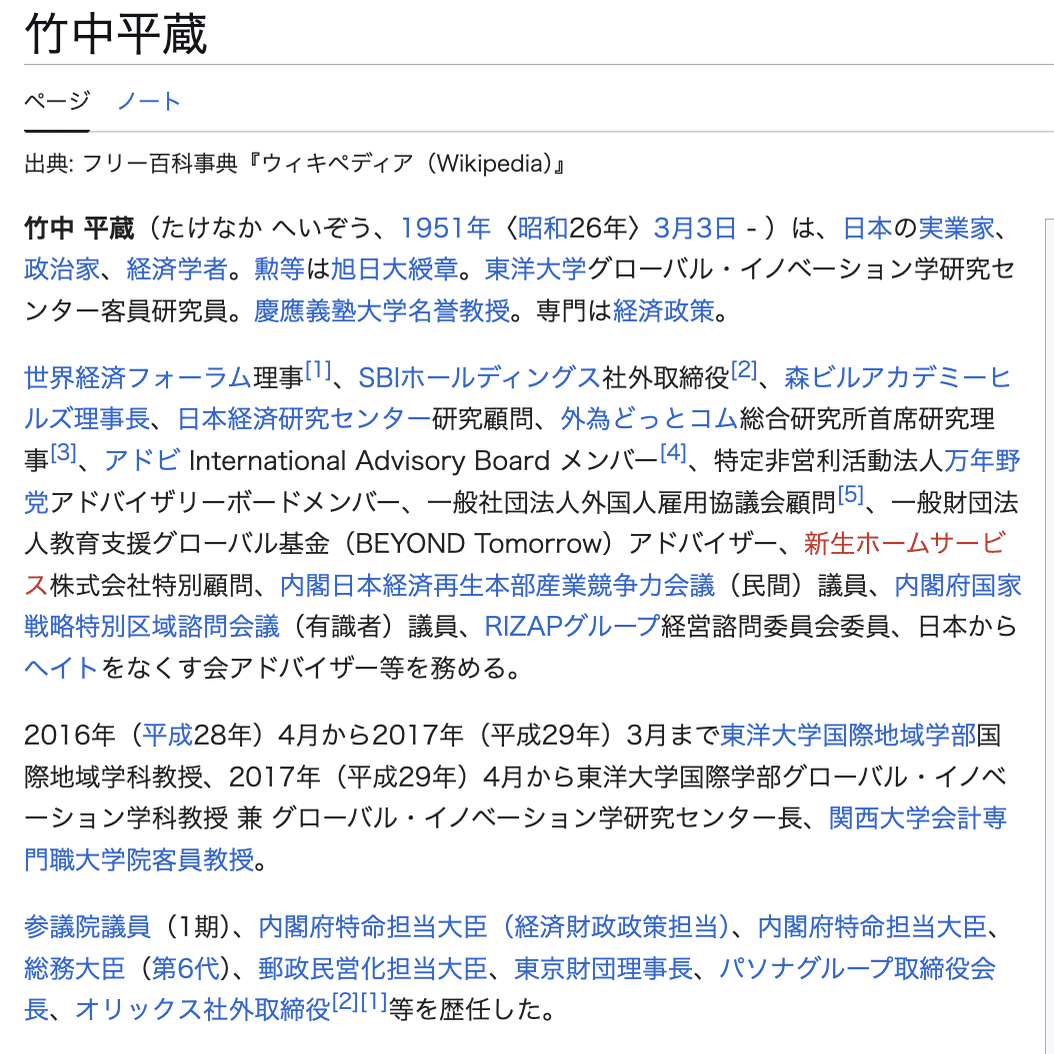Open the アドビ link
Image resolution: width=1054 pixels, height=1054 pixels.
(142, 460)
